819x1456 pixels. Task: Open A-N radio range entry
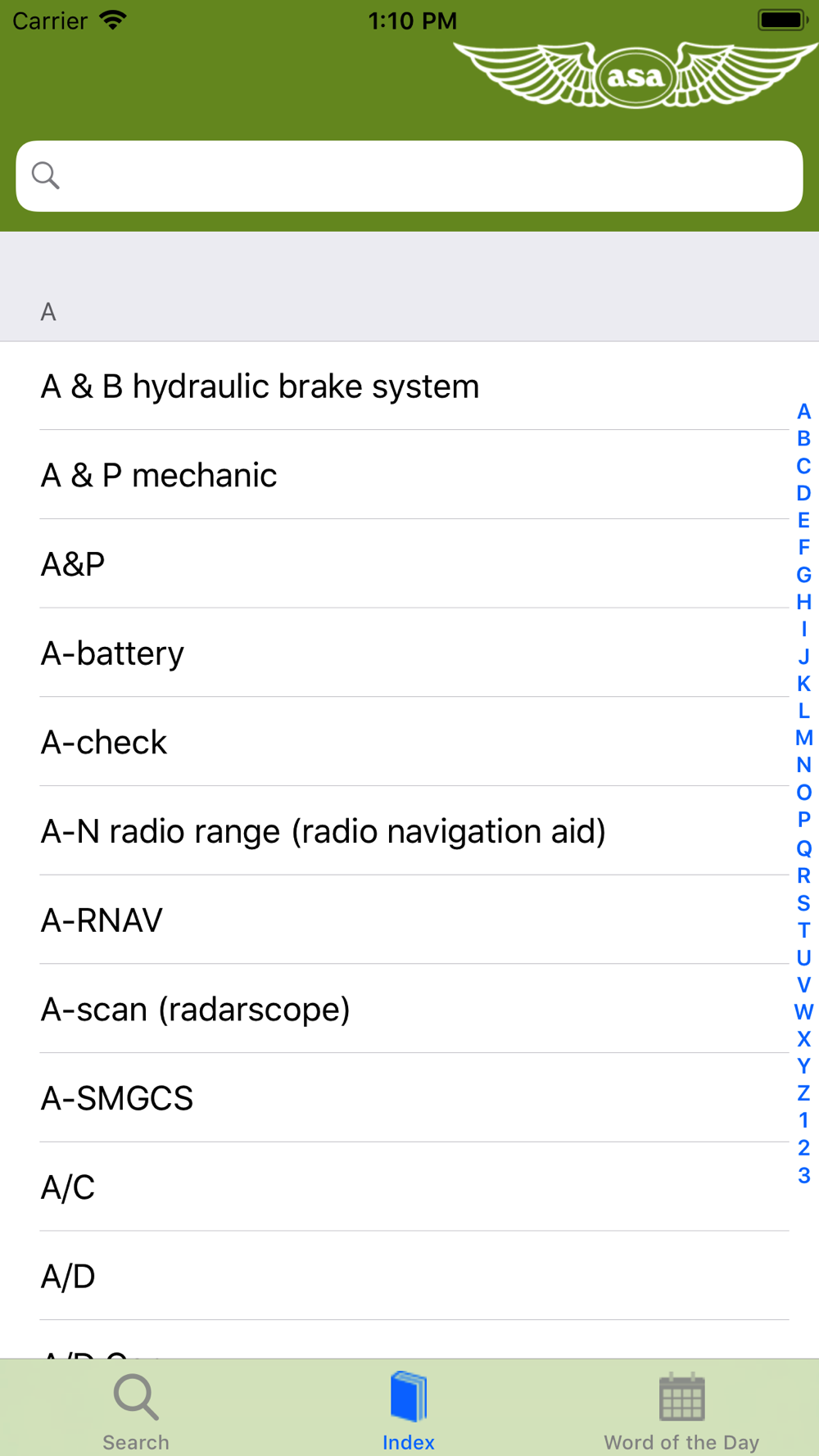pyautogui.click(x=409, y=831)
